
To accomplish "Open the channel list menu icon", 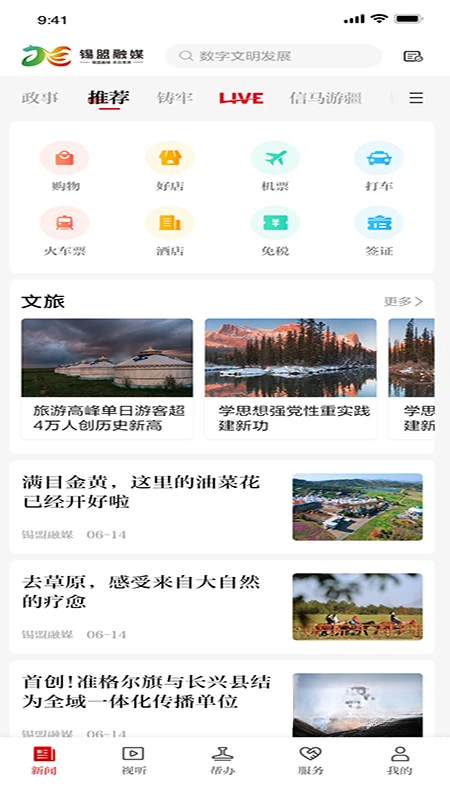I will 416,97.
